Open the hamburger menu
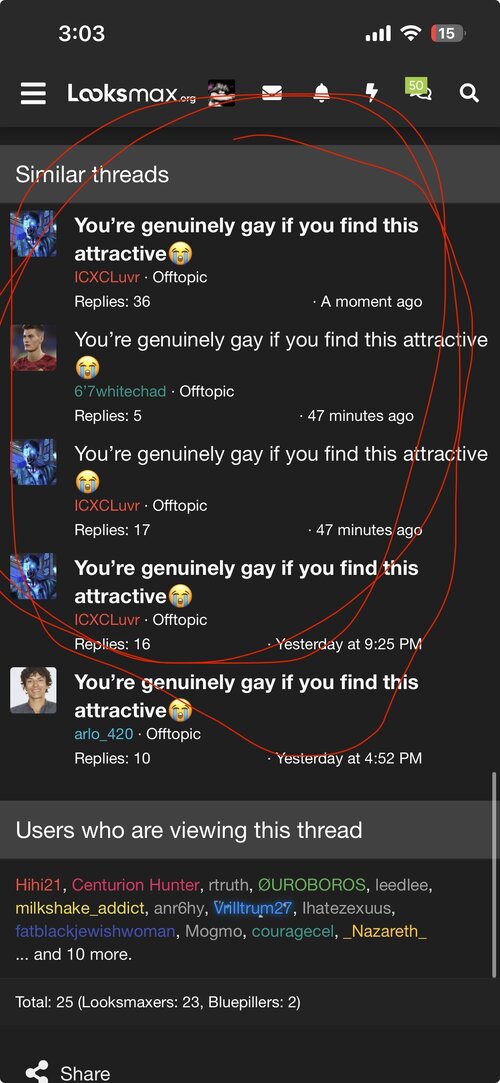The width and height of the screenshot is (500, 1083). (32, 93)
